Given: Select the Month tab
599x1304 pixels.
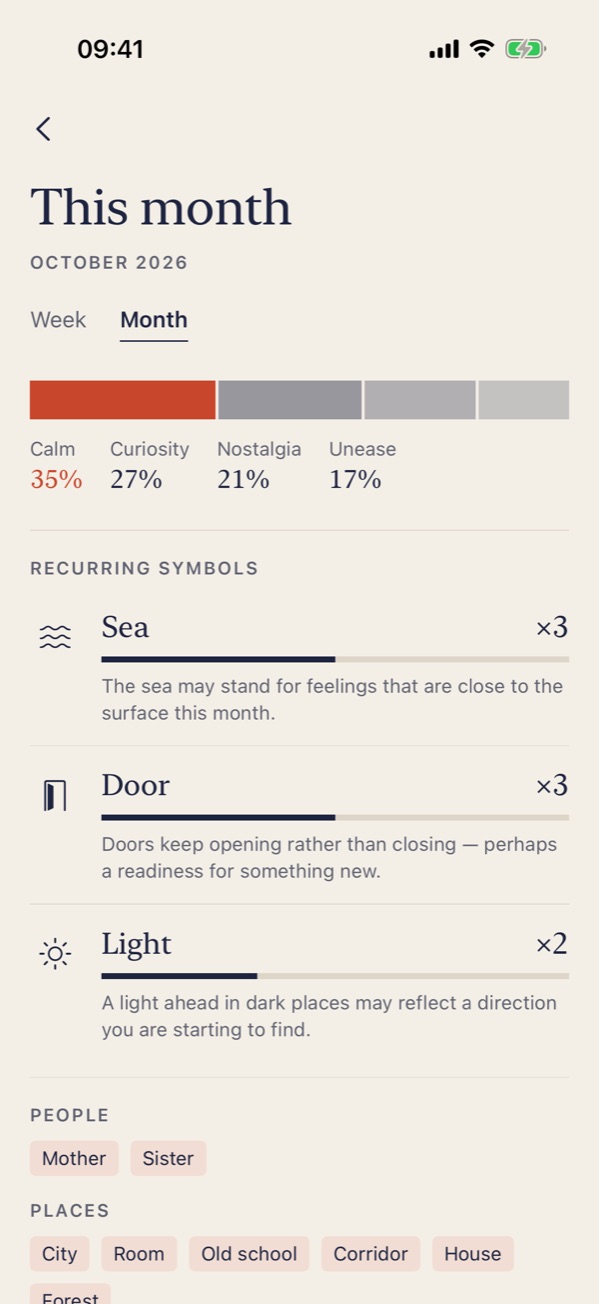Looking at the screenshot, I should (x=154, y=320).
